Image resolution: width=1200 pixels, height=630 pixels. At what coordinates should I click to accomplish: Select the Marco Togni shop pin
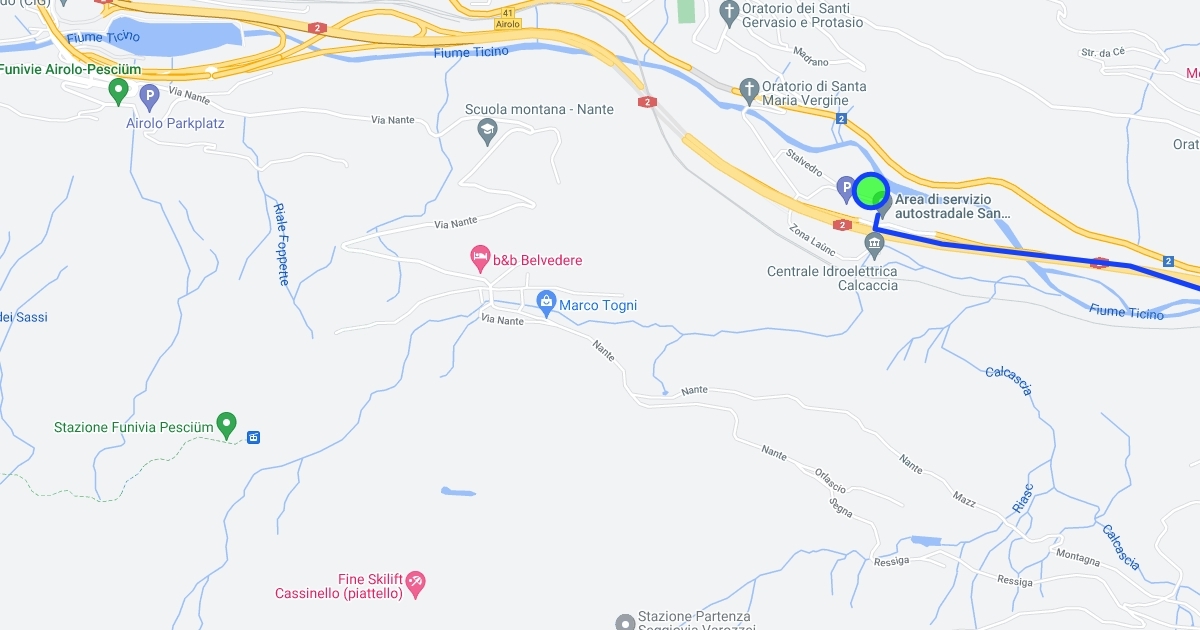(x=546, y=301)
